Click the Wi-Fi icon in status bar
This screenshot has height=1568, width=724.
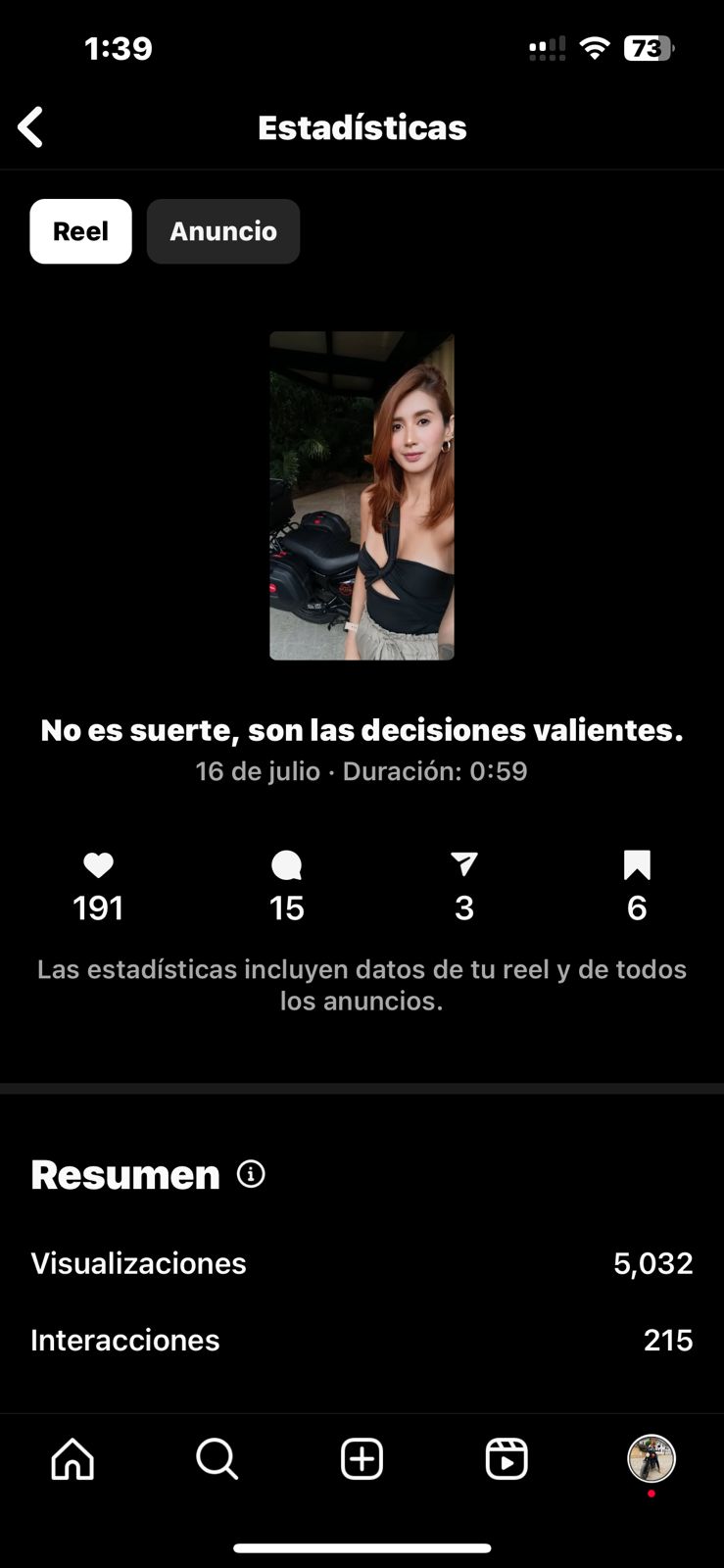(599, 46)
